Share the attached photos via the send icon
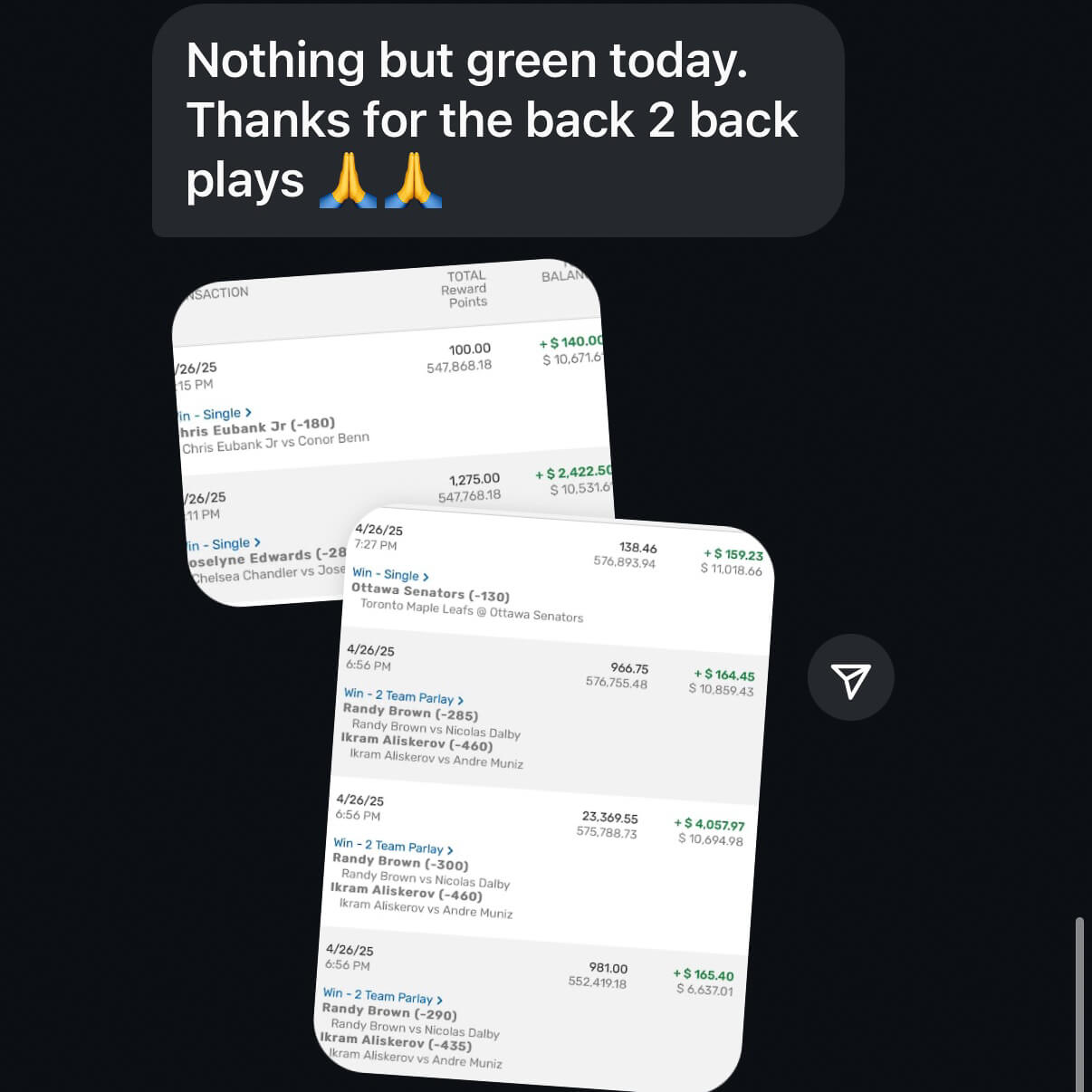 (850, 678)
